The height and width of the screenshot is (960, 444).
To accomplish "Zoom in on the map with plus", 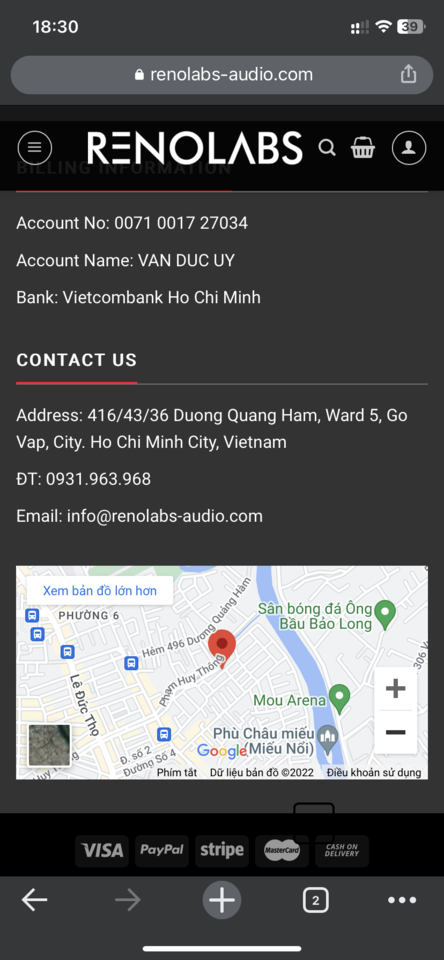I will 396,689.
